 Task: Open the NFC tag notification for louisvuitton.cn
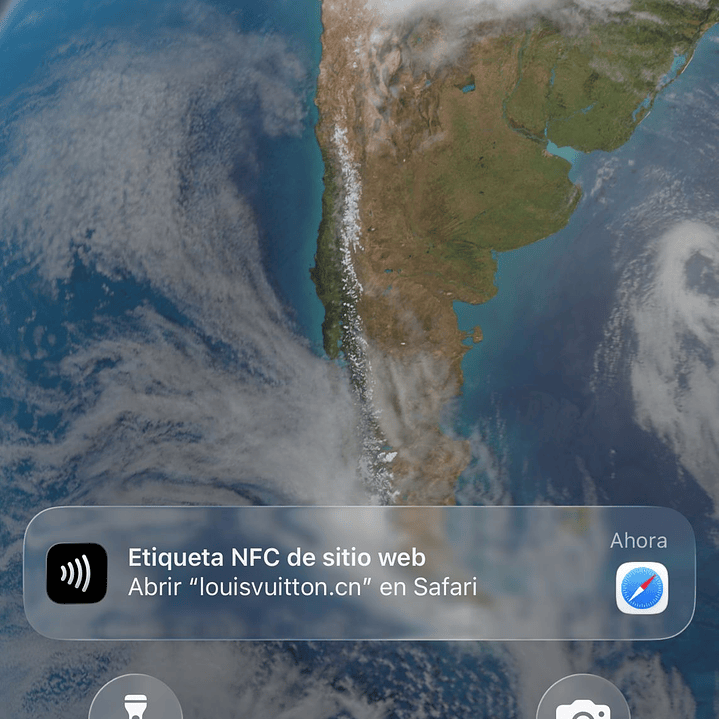(358, 573)
